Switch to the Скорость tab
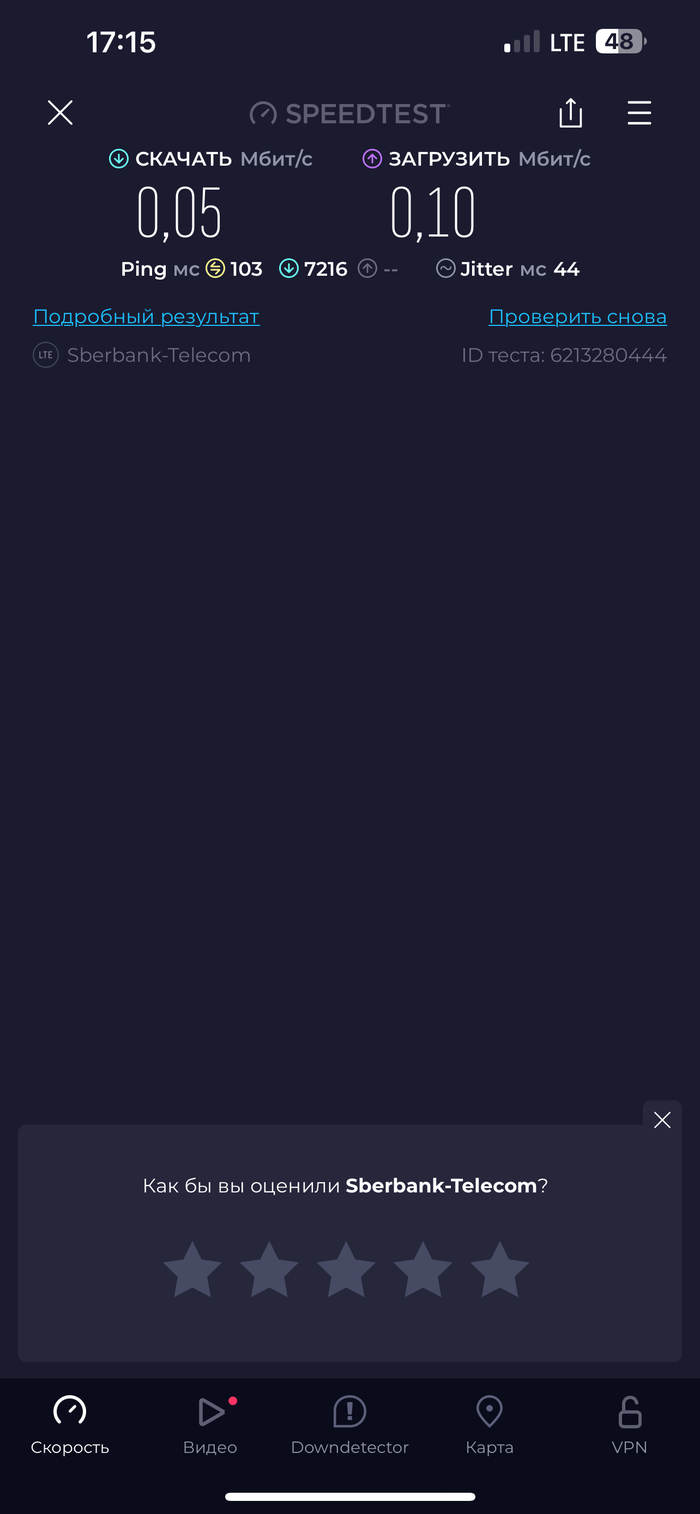The width and height of the screenshot is (700, 1514). click(70, 1424)
